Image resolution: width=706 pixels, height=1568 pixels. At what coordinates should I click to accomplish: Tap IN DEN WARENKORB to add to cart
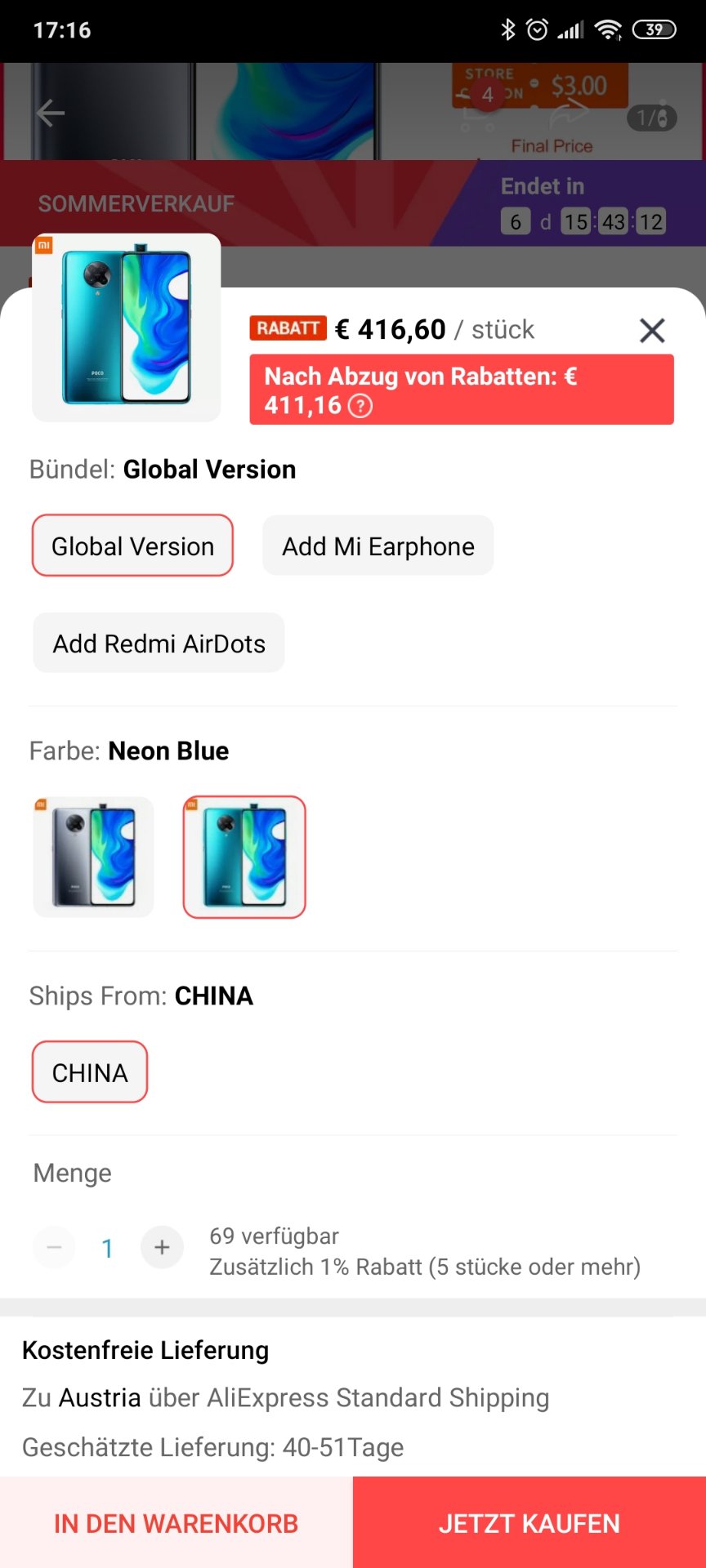[x=176, y=1522]
